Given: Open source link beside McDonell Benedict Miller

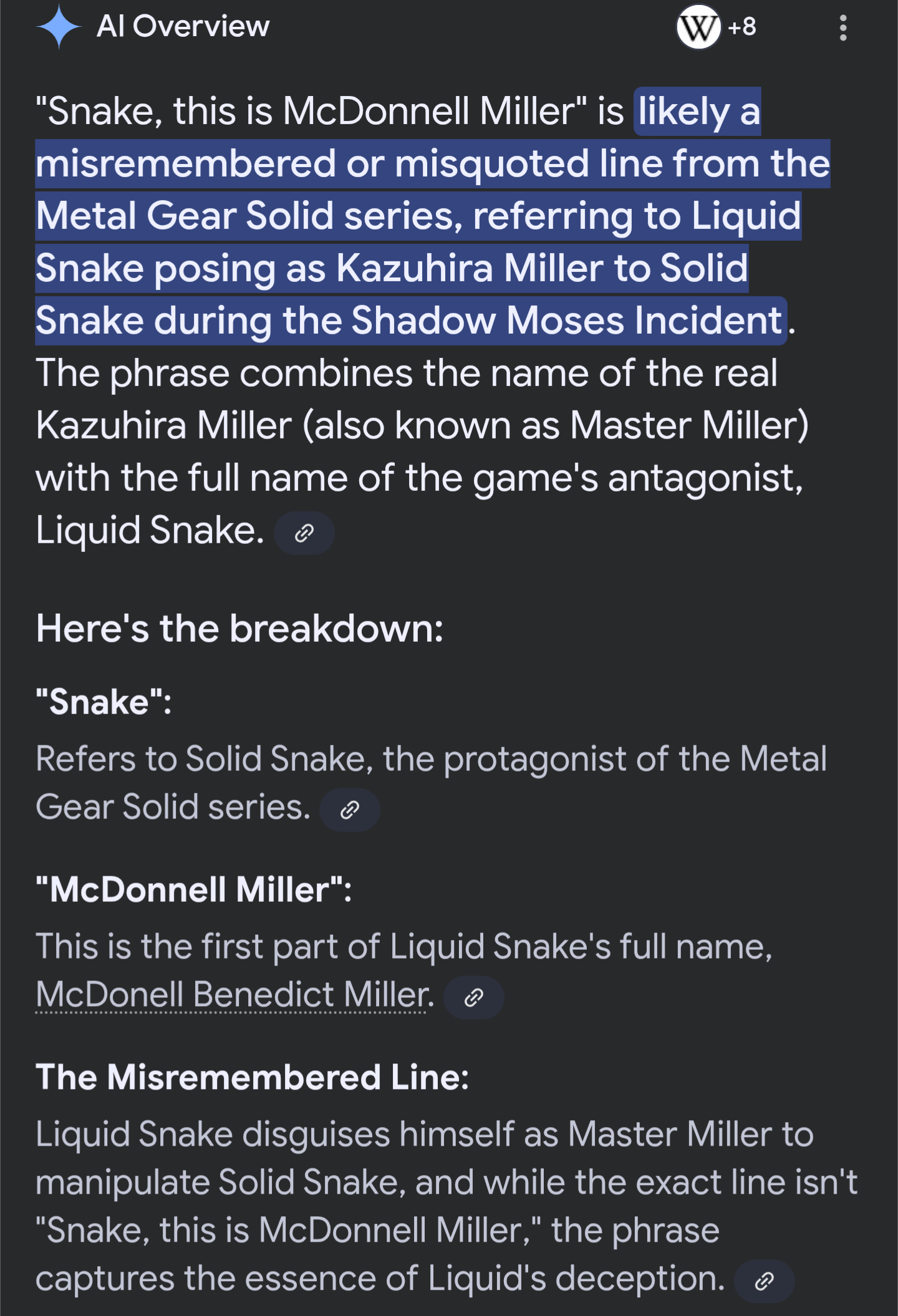Looking at the screenshot, I should click(x=473, y=997).
